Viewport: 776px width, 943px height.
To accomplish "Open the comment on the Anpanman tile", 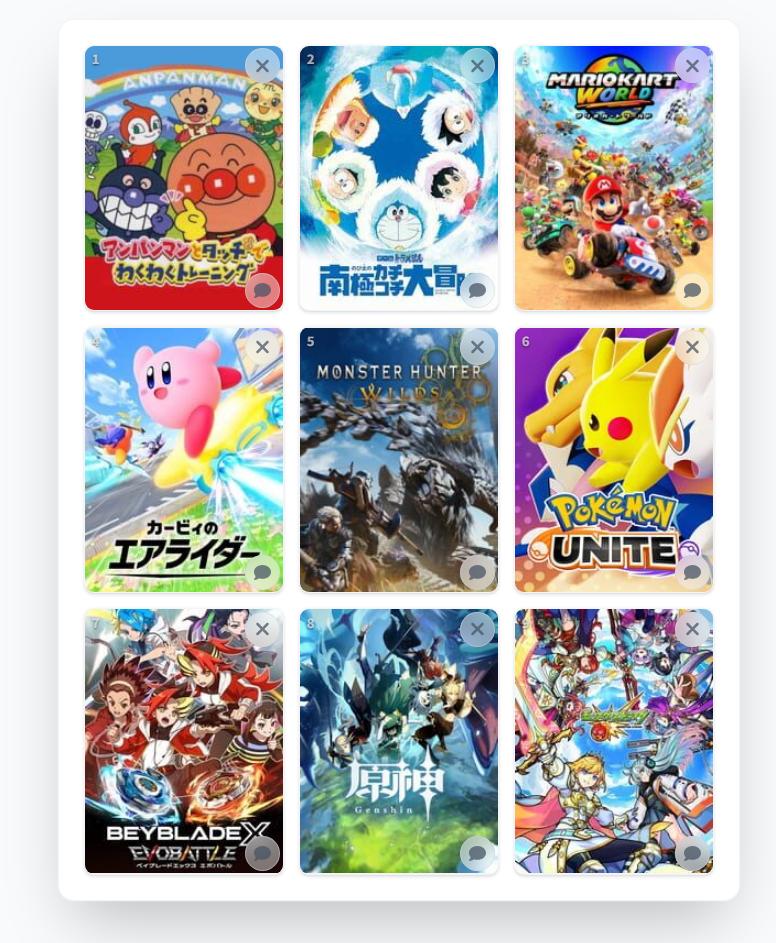I will tap(262, 290).
